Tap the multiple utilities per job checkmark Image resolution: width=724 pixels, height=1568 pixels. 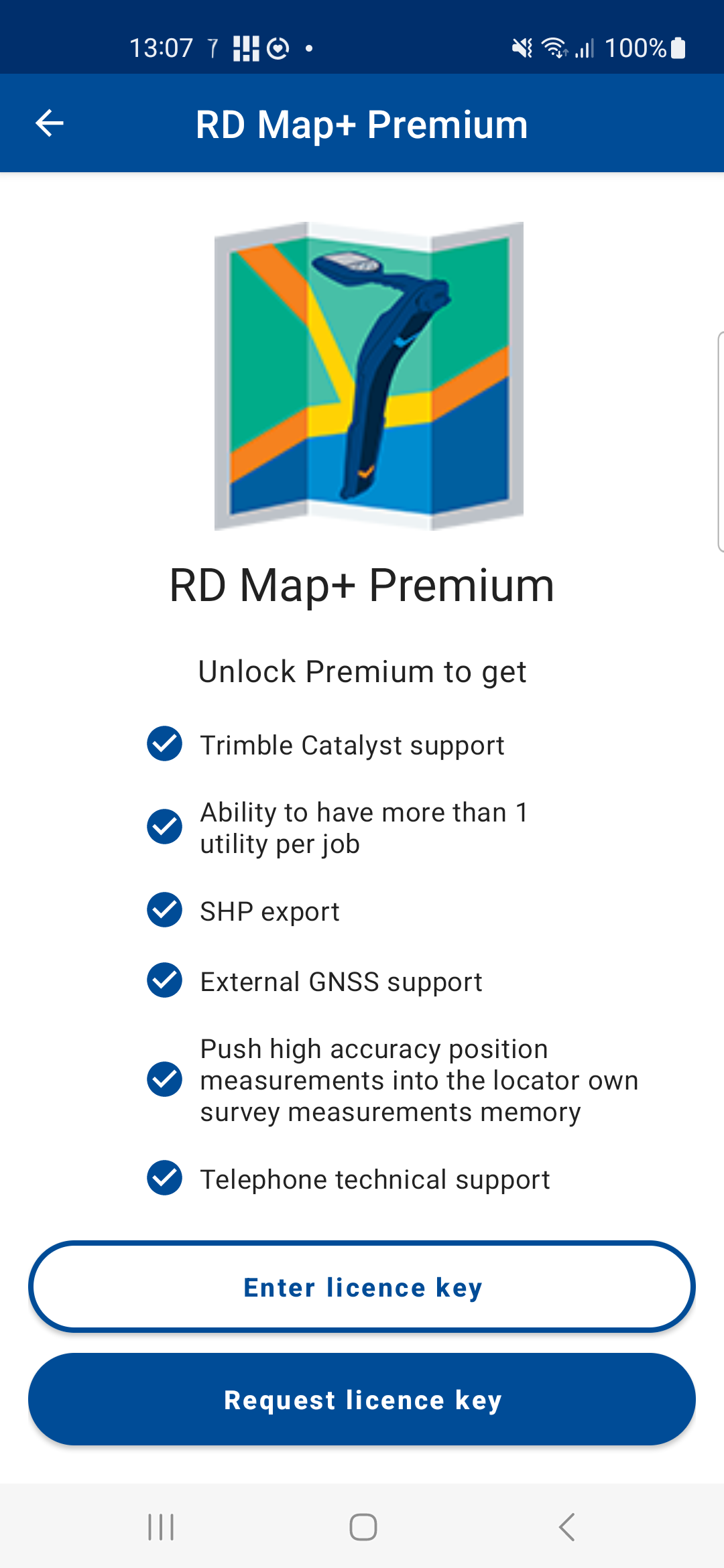(164, 826)
